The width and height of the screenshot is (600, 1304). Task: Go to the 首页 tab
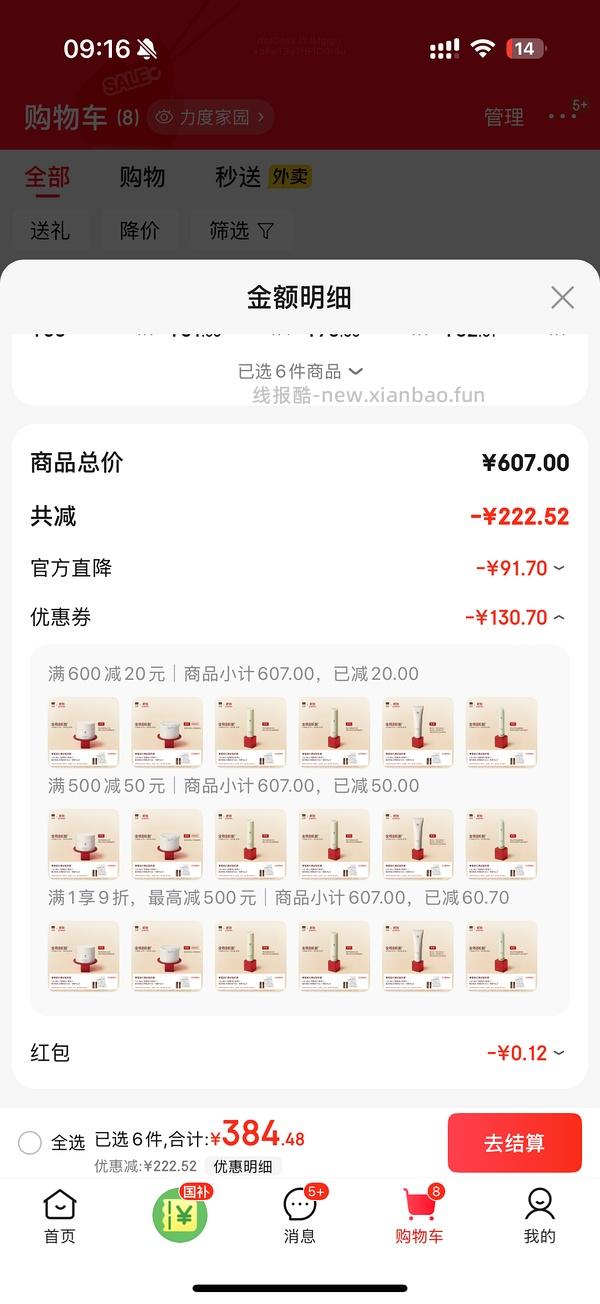(60, 1215)
